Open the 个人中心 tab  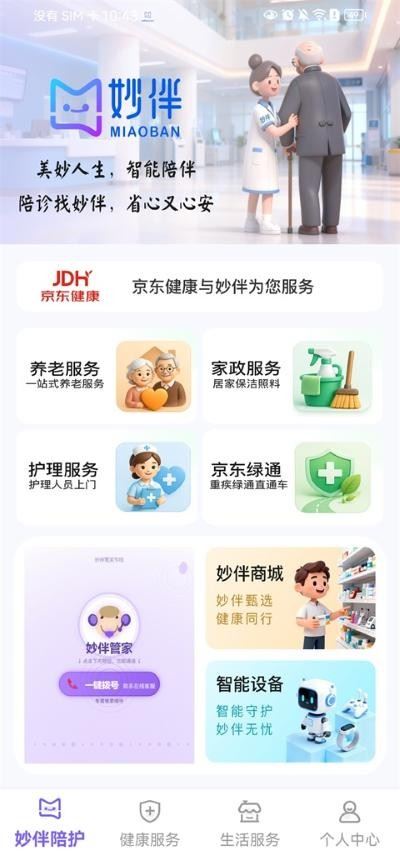click(349, 823)
